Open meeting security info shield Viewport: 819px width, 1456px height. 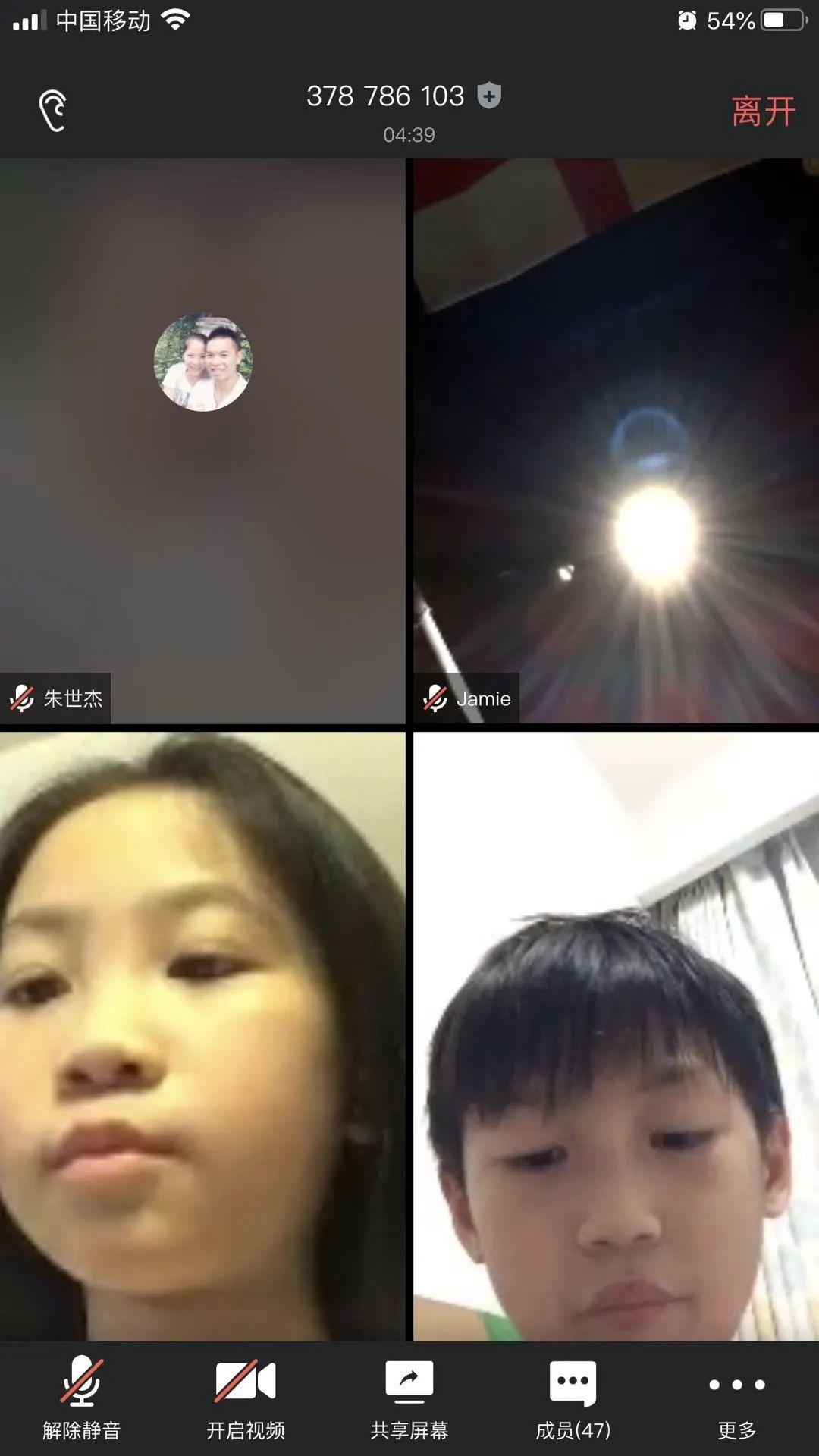click(489, 96)
